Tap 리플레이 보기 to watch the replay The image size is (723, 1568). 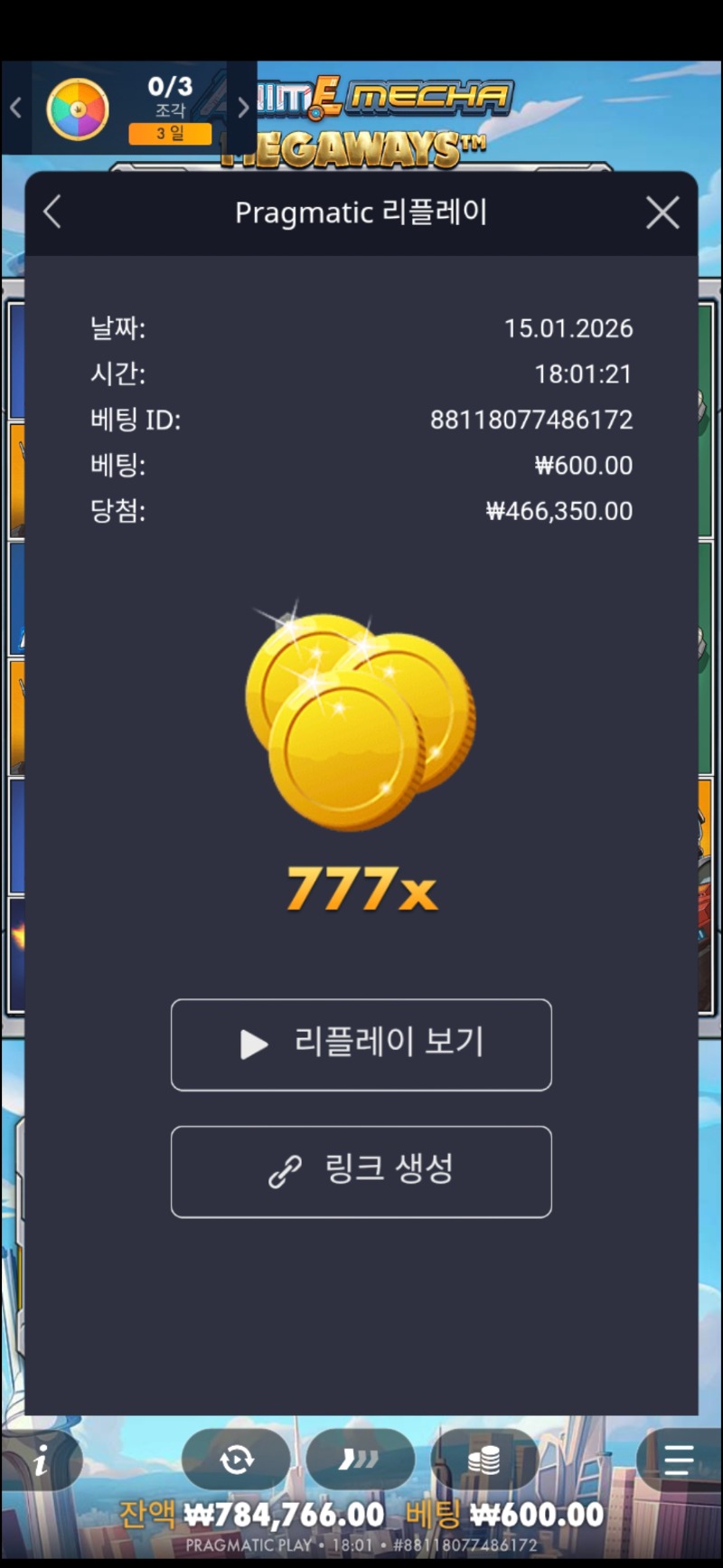(x=361, y=1044)
